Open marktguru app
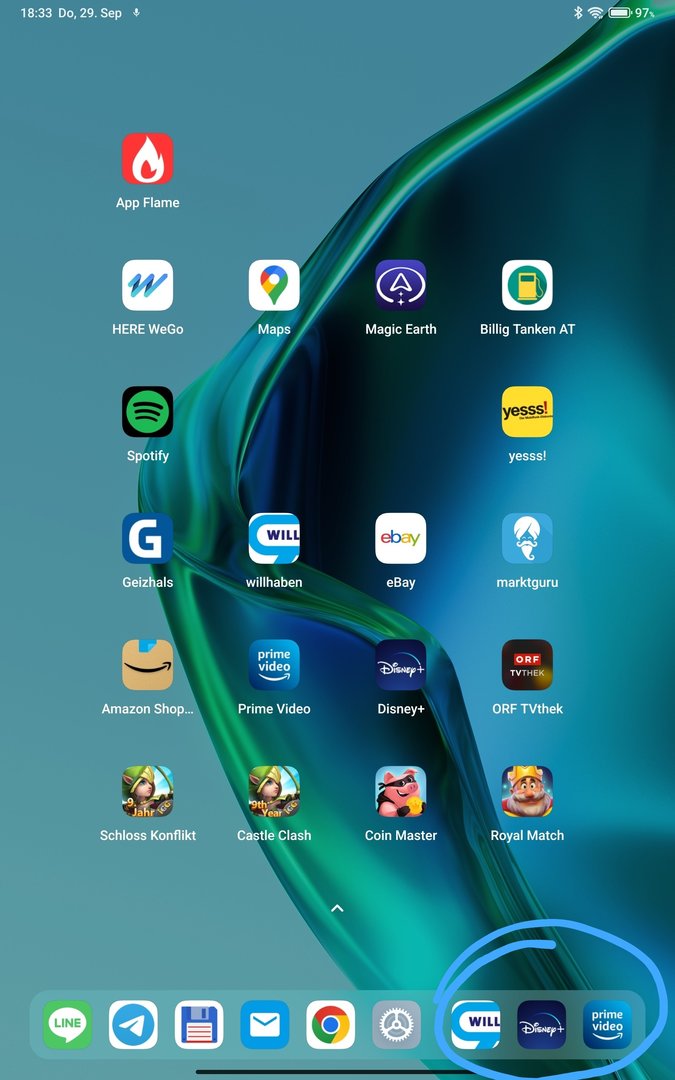The height and width of the screenshot is (1080, 675). pyautogui.click(x=527, y=539)
